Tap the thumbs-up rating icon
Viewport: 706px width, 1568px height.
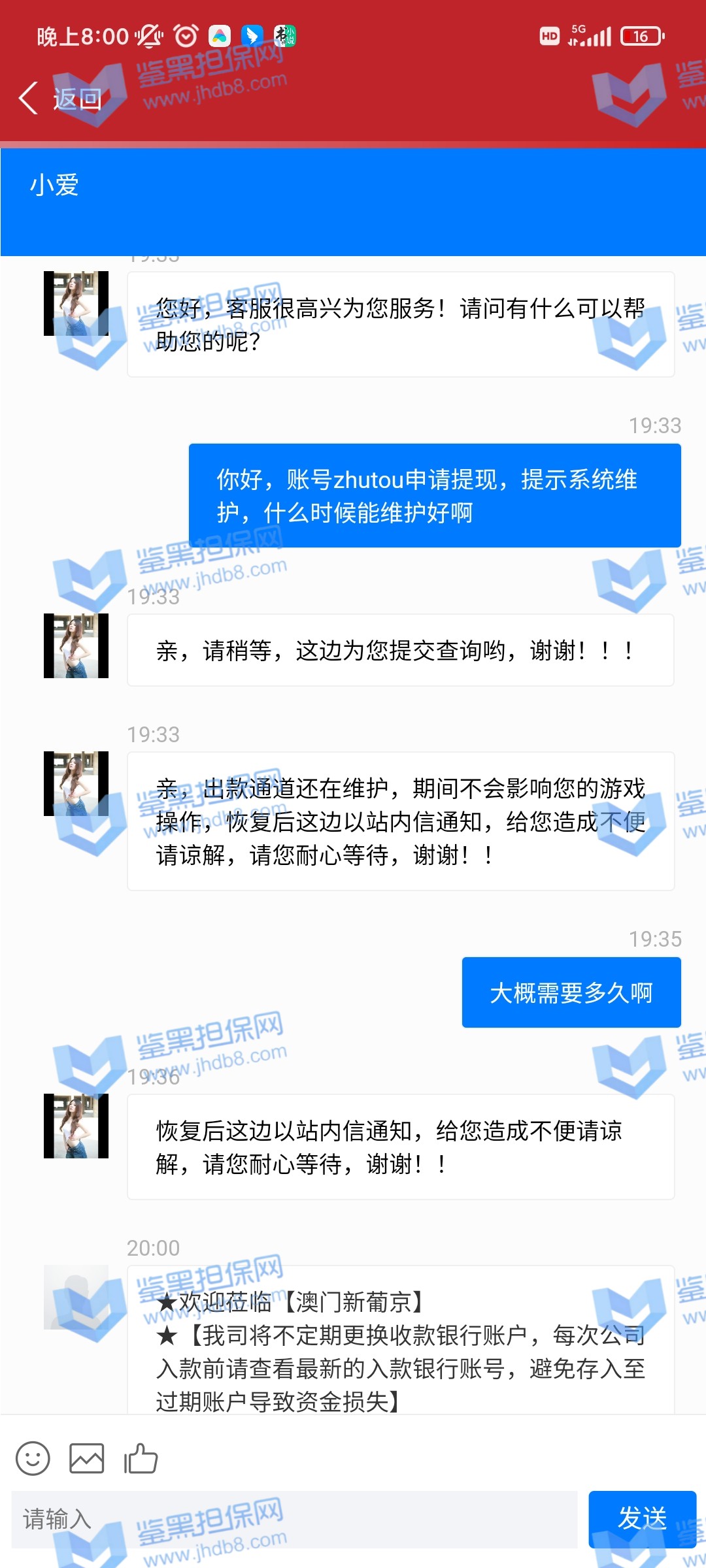[x=141, y=1458]
